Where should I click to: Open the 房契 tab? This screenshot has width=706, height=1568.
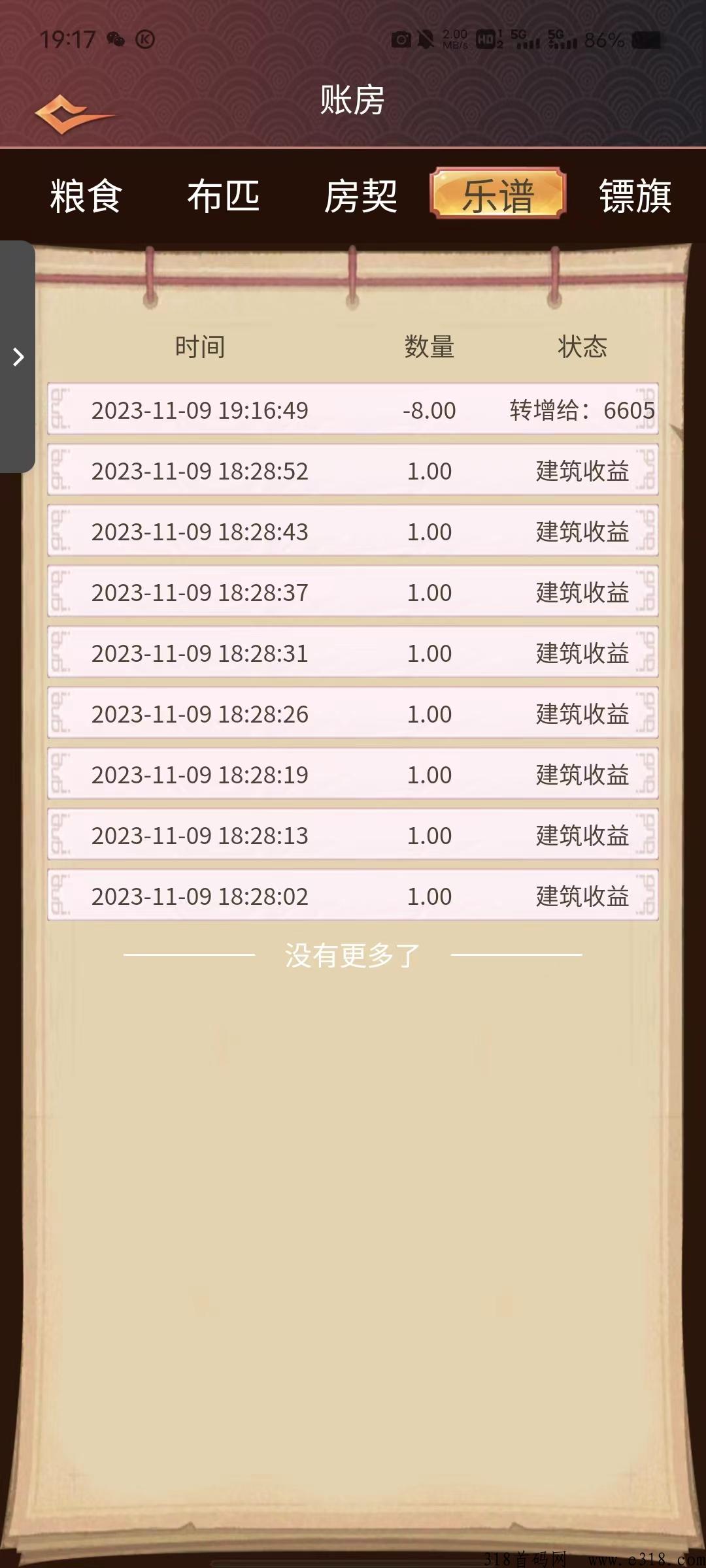361,196
